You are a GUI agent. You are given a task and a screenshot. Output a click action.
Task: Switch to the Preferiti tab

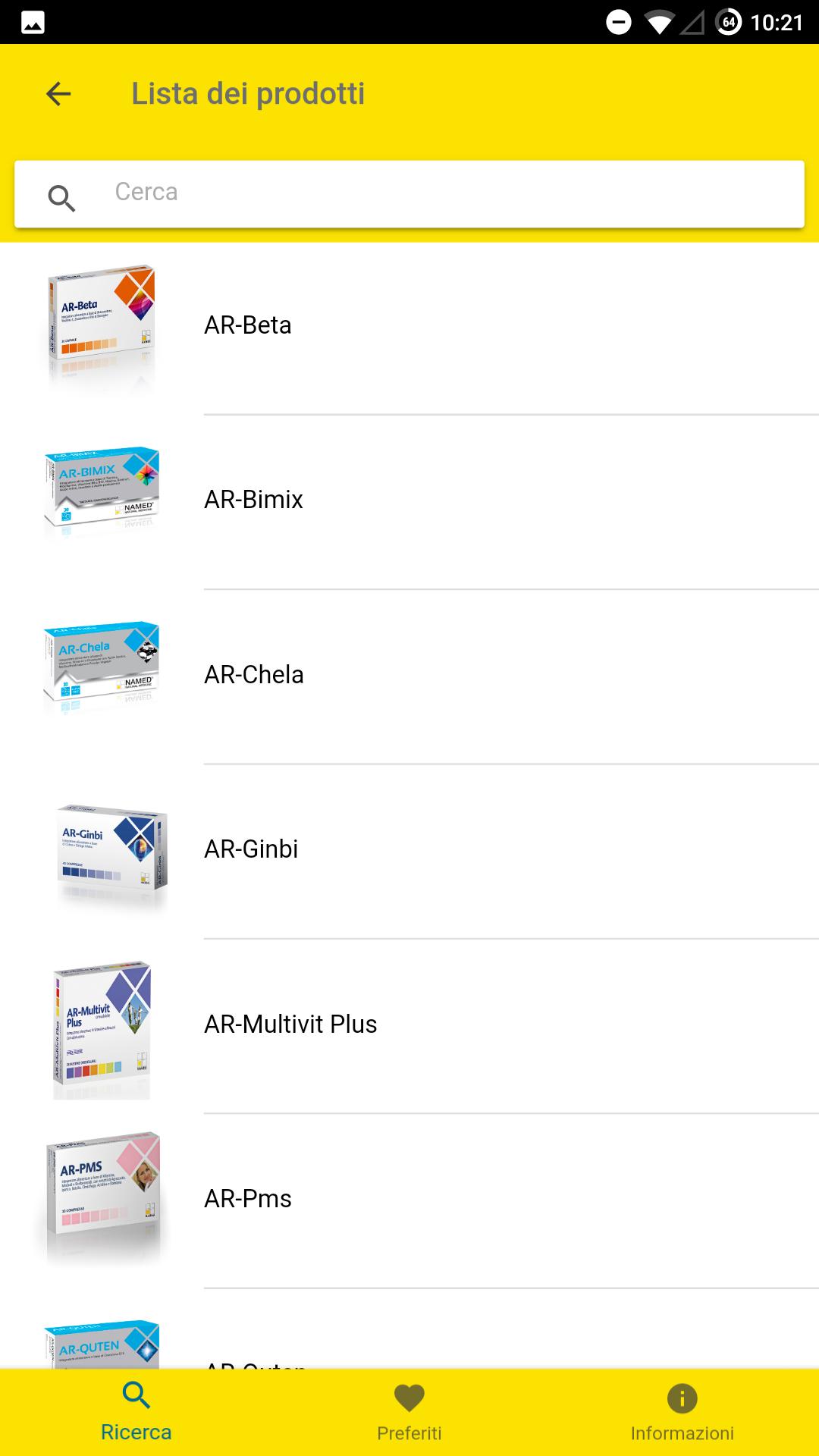(409, 1412)
